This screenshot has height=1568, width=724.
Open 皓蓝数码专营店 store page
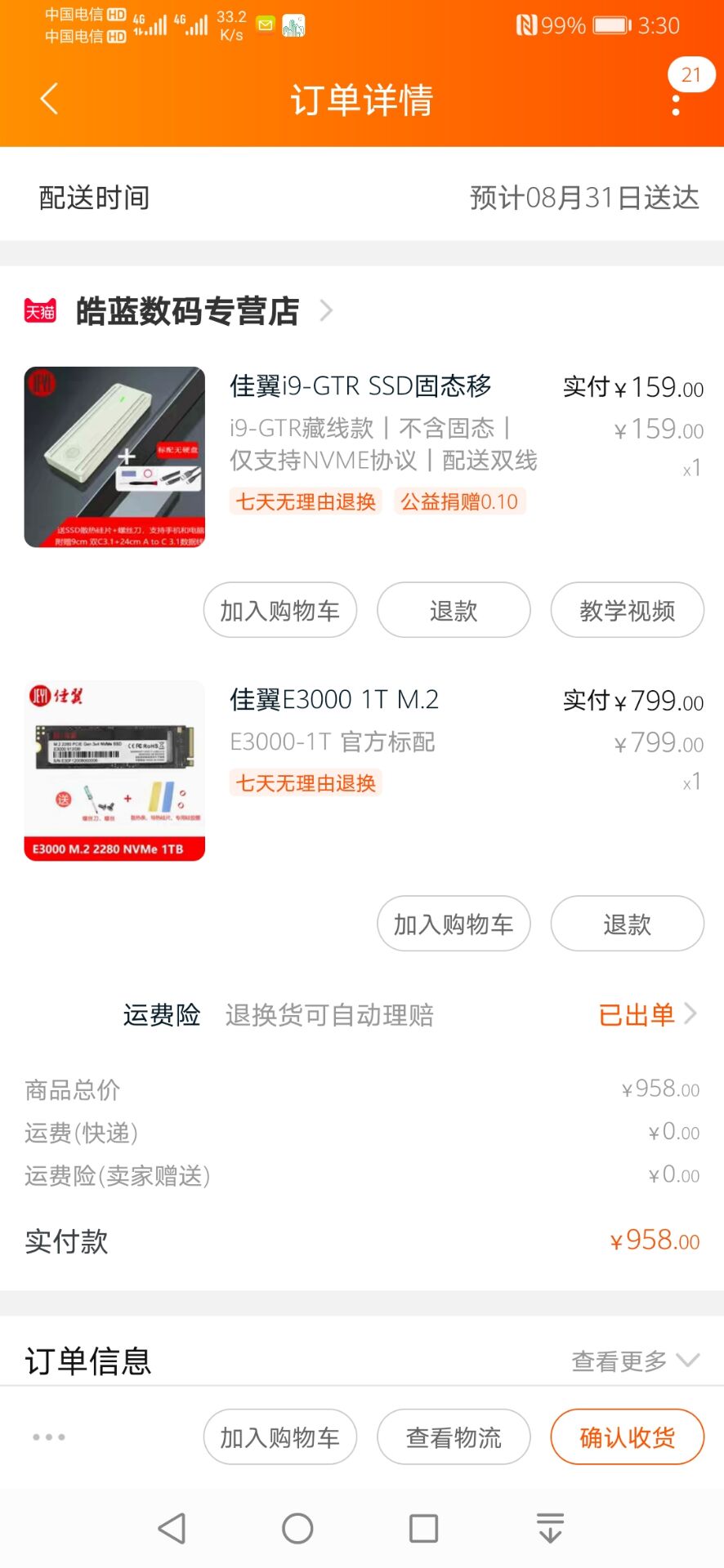pos(187,311)
